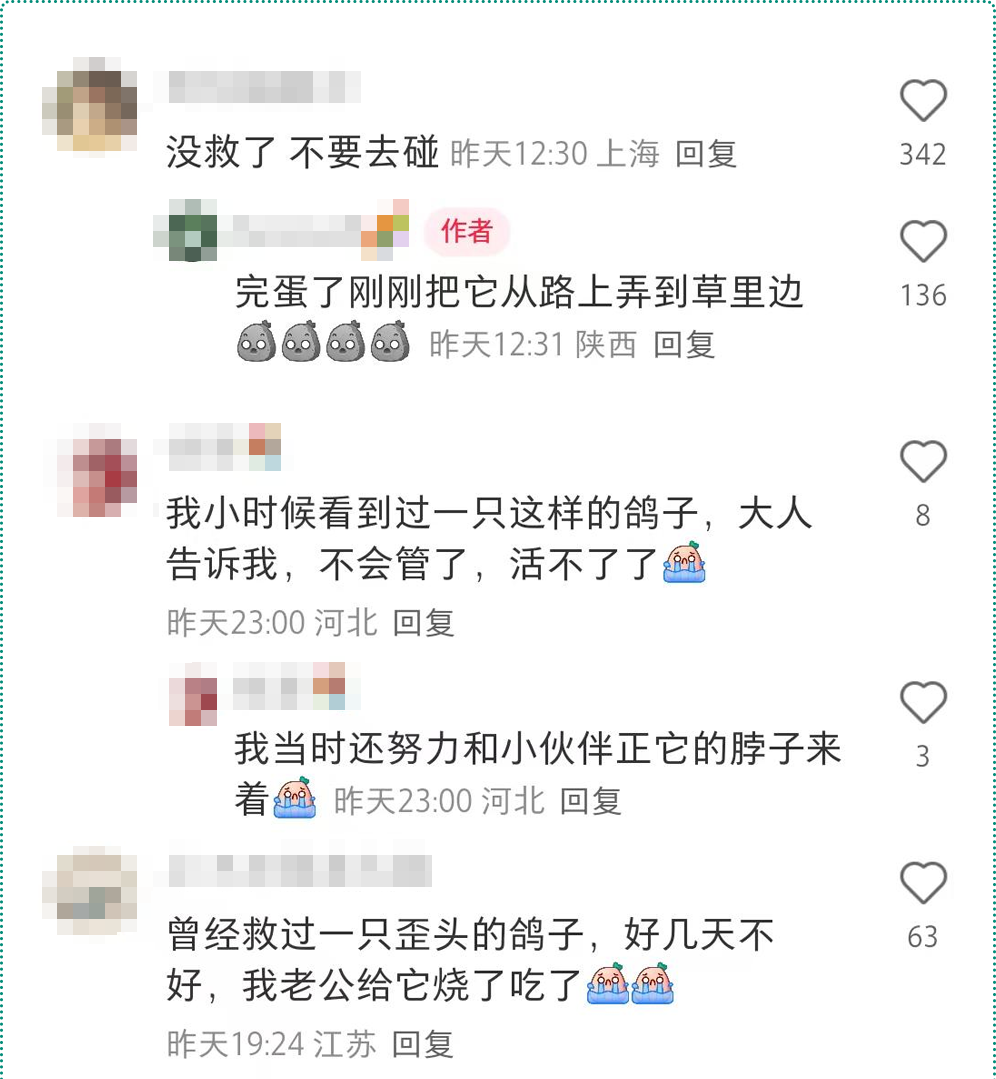Reply to the author's comment from 陕西

(x=684, y=345)
